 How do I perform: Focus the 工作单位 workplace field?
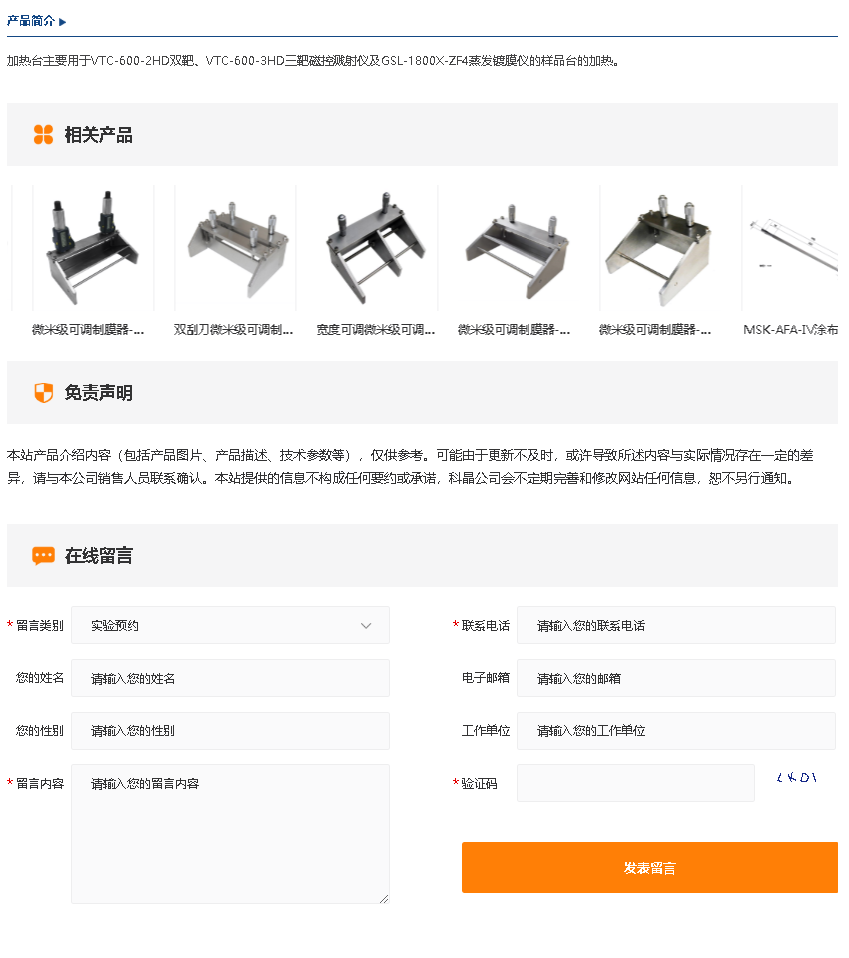[x=676, y=731]
